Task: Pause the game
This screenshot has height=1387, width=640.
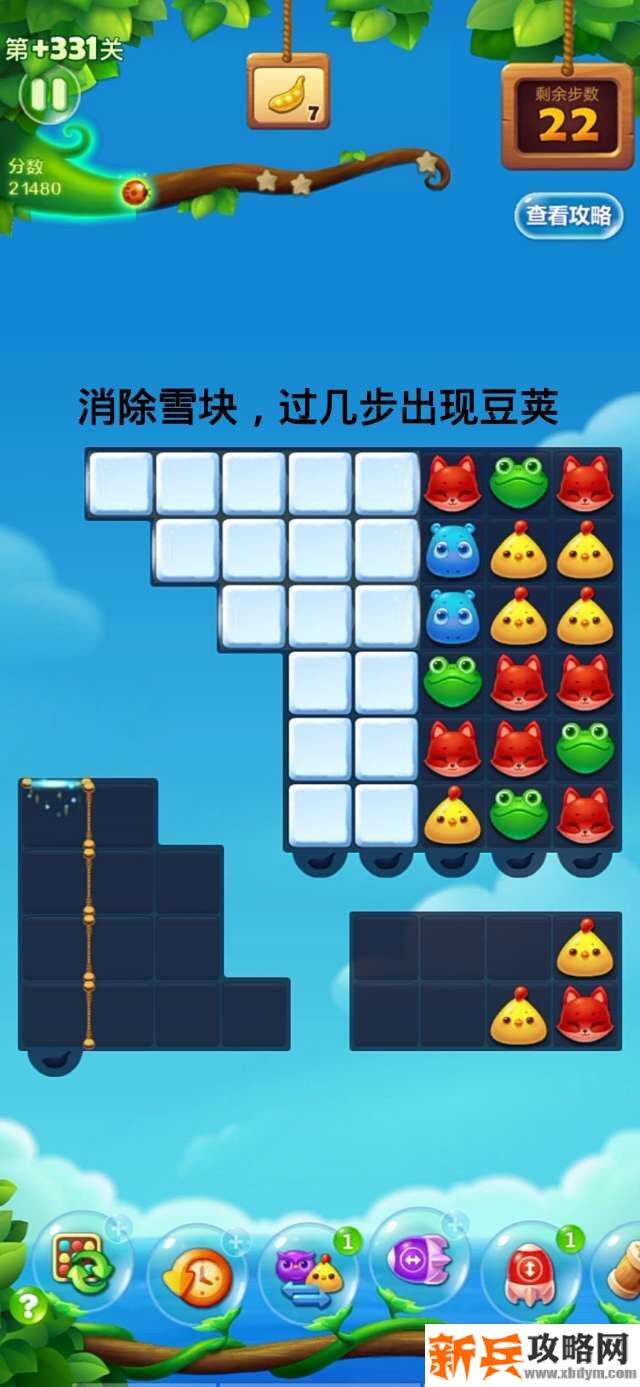Action: 48,95
